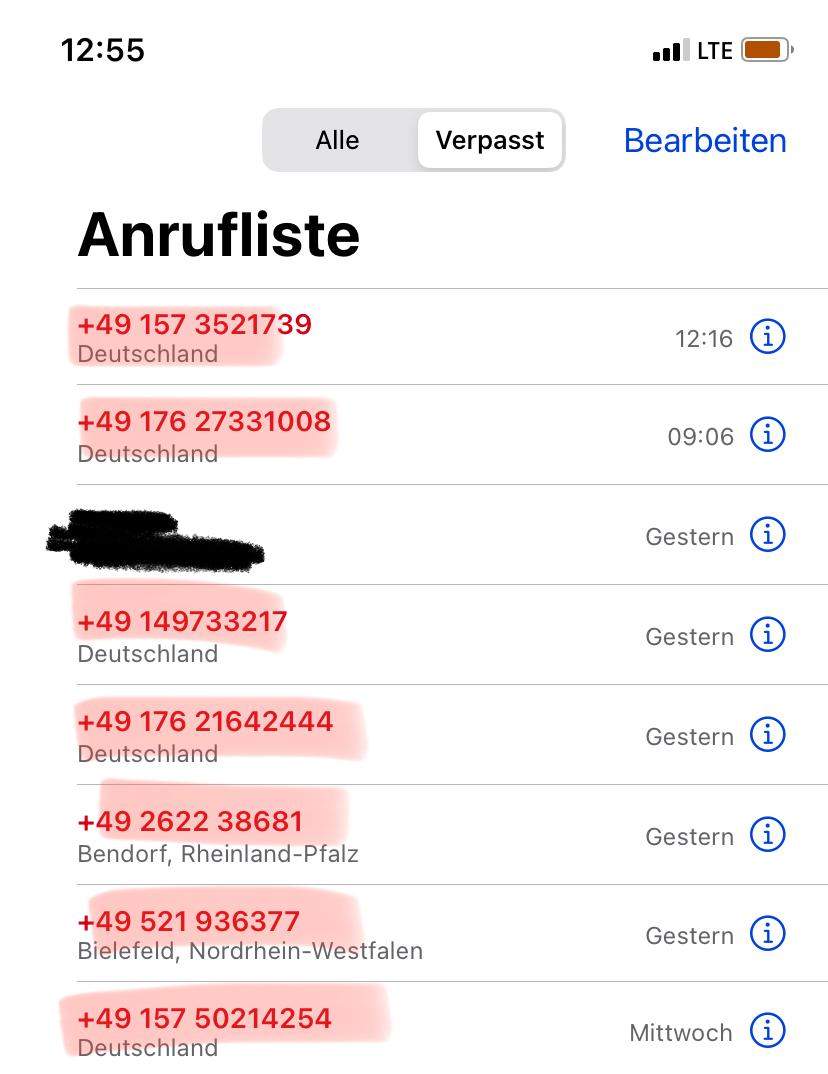
Task: Open info for the blacked-out caller entry
Action: (x=768, y=535)
